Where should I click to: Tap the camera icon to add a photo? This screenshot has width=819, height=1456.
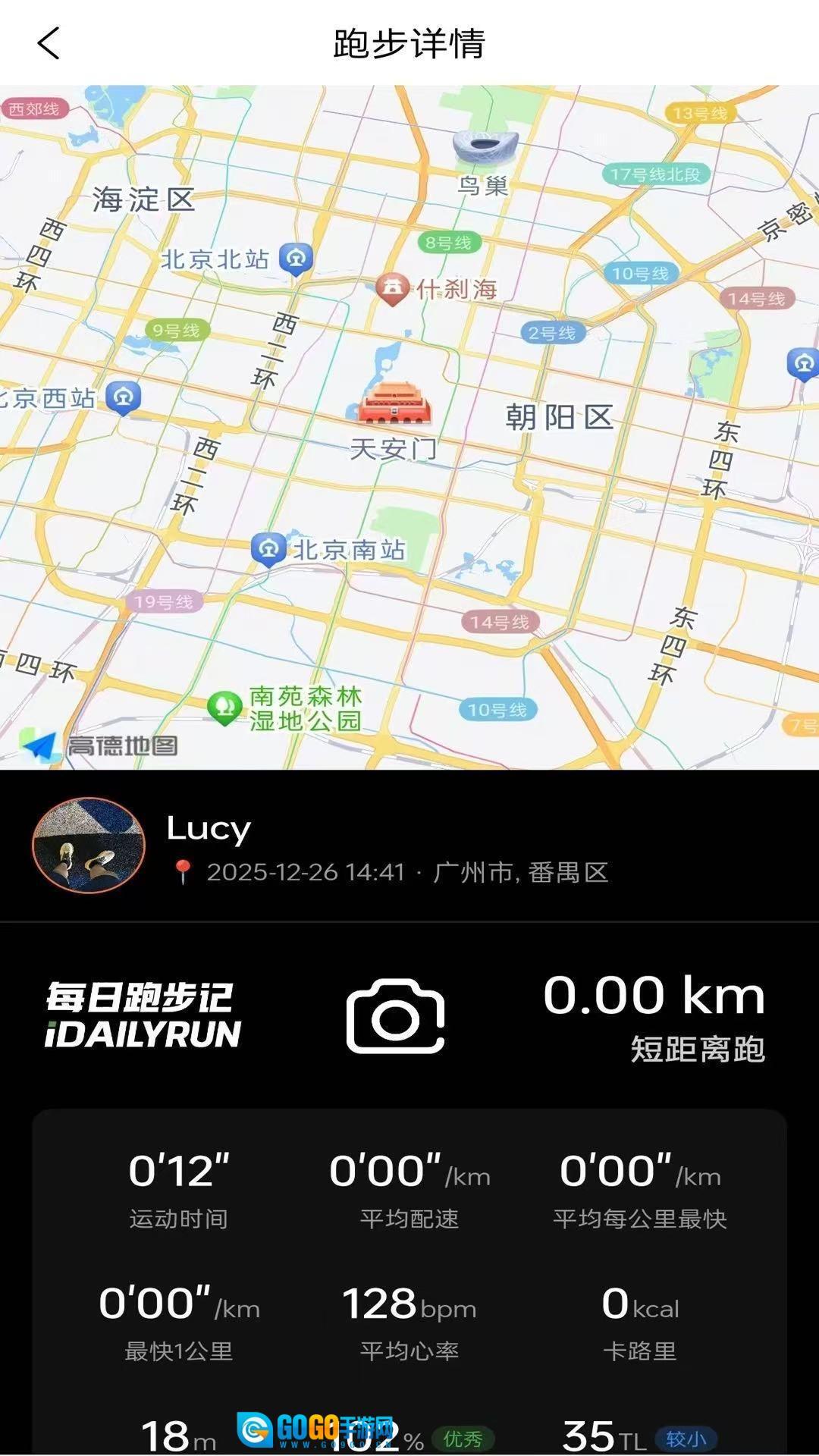(x=395, y=1015)
